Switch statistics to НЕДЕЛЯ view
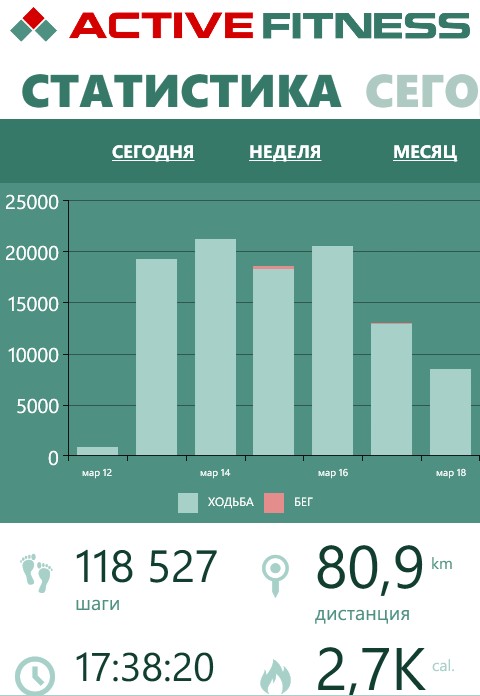The height and width of the screenshot is (696, 480). click(x=285, y=152)
